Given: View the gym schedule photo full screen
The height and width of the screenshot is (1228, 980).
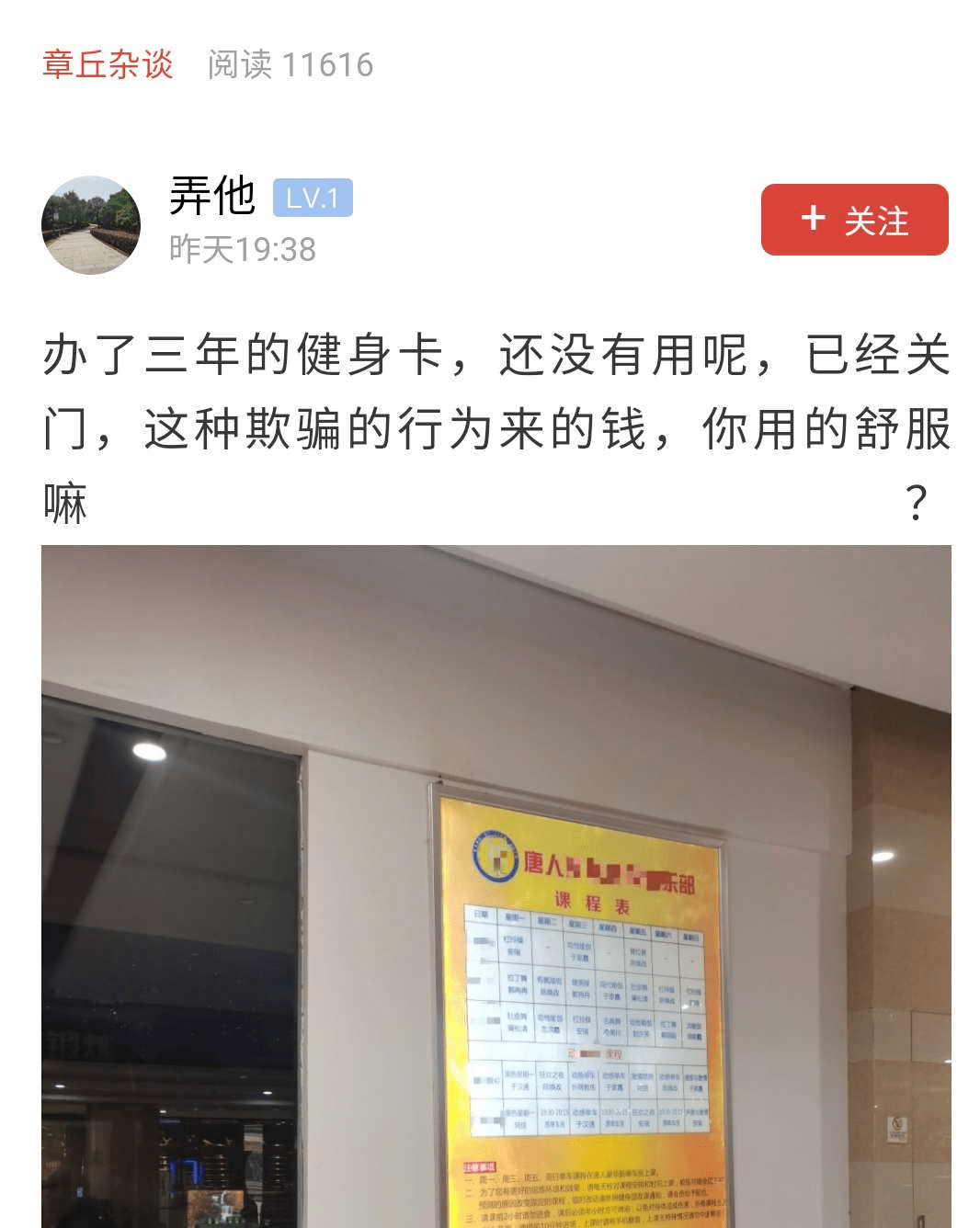Looking at the screenshot, I should [x=496, y=886].
